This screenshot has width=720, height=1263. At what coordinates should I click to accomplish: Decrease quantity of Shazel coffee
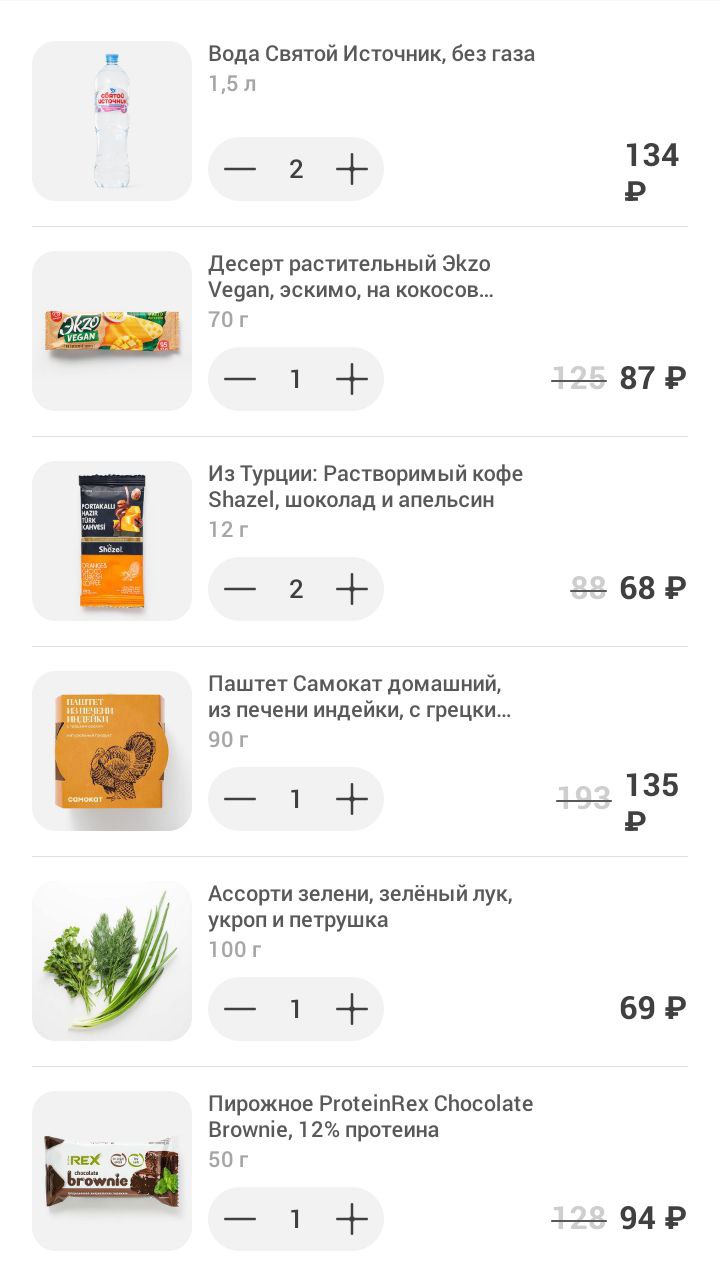[x=240, y=589]
